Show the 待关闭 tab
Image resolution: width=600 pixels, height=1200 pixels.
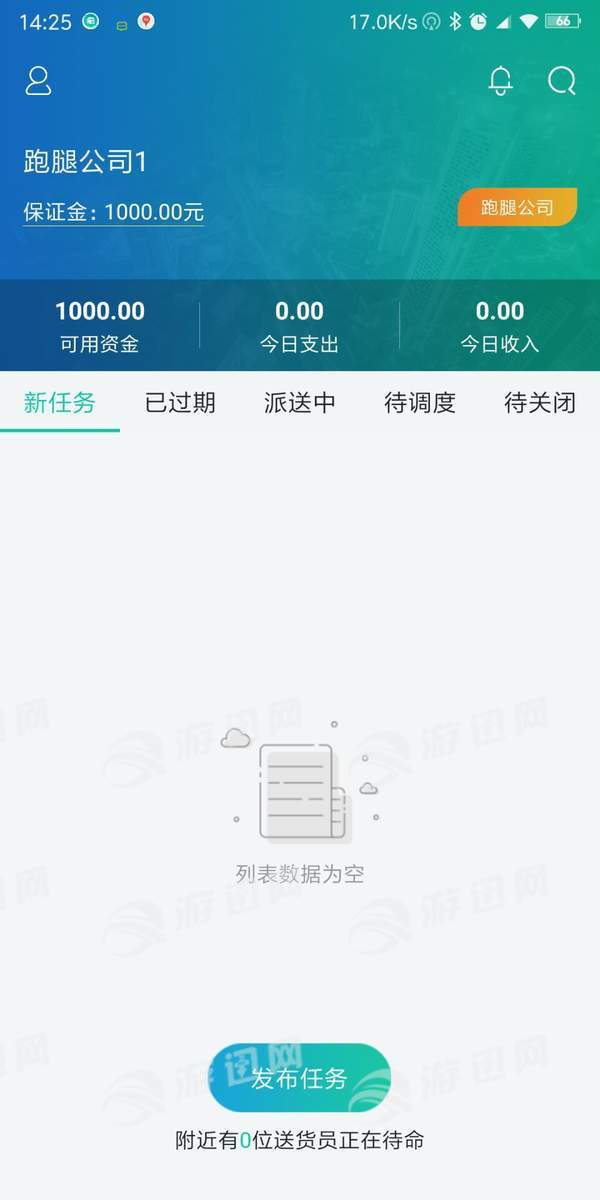click(x=540, y=403)
